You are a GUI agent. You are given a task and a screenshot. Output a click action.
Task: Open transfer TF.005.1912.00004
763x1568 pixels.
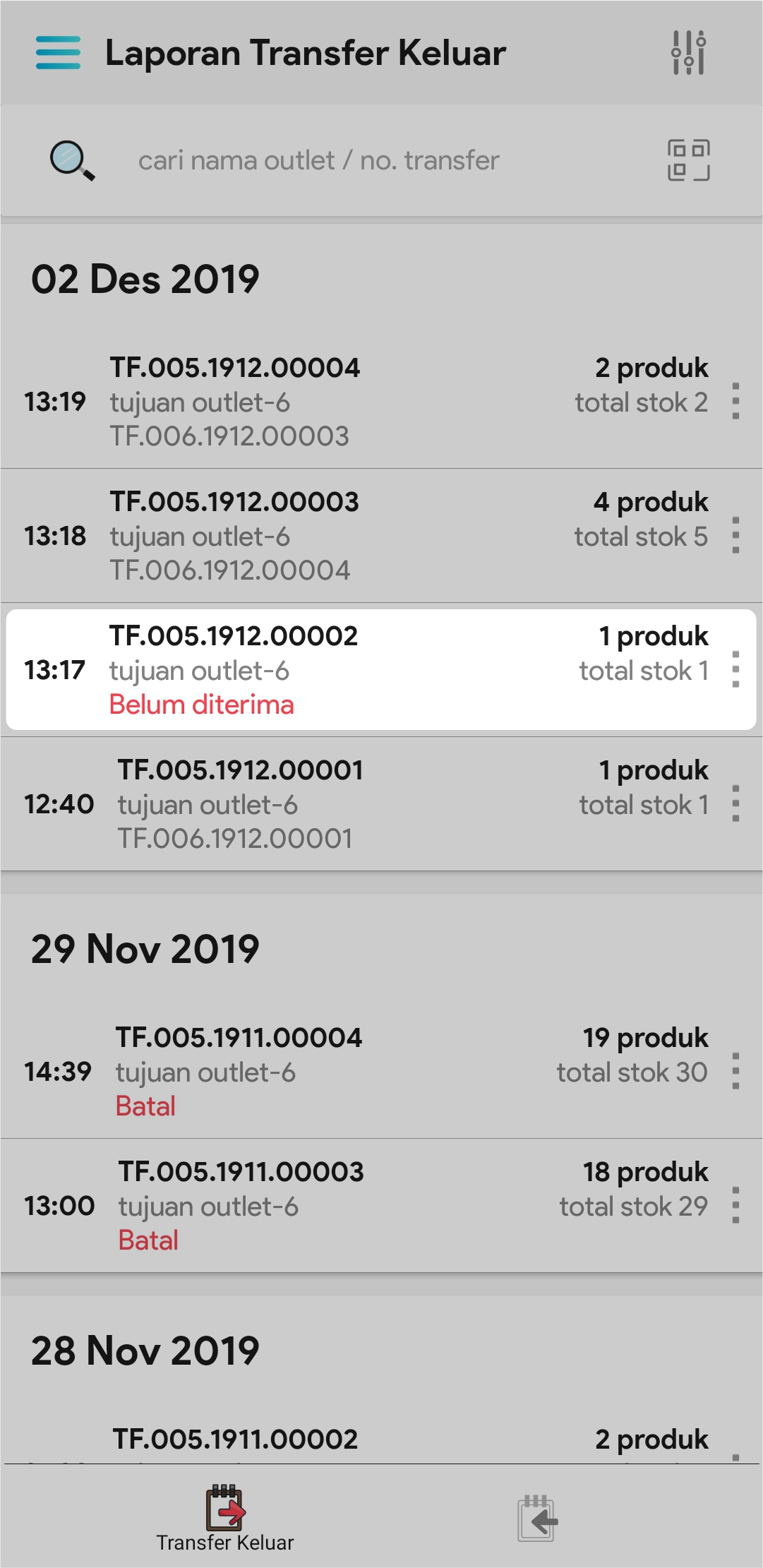tap(353, 401)
